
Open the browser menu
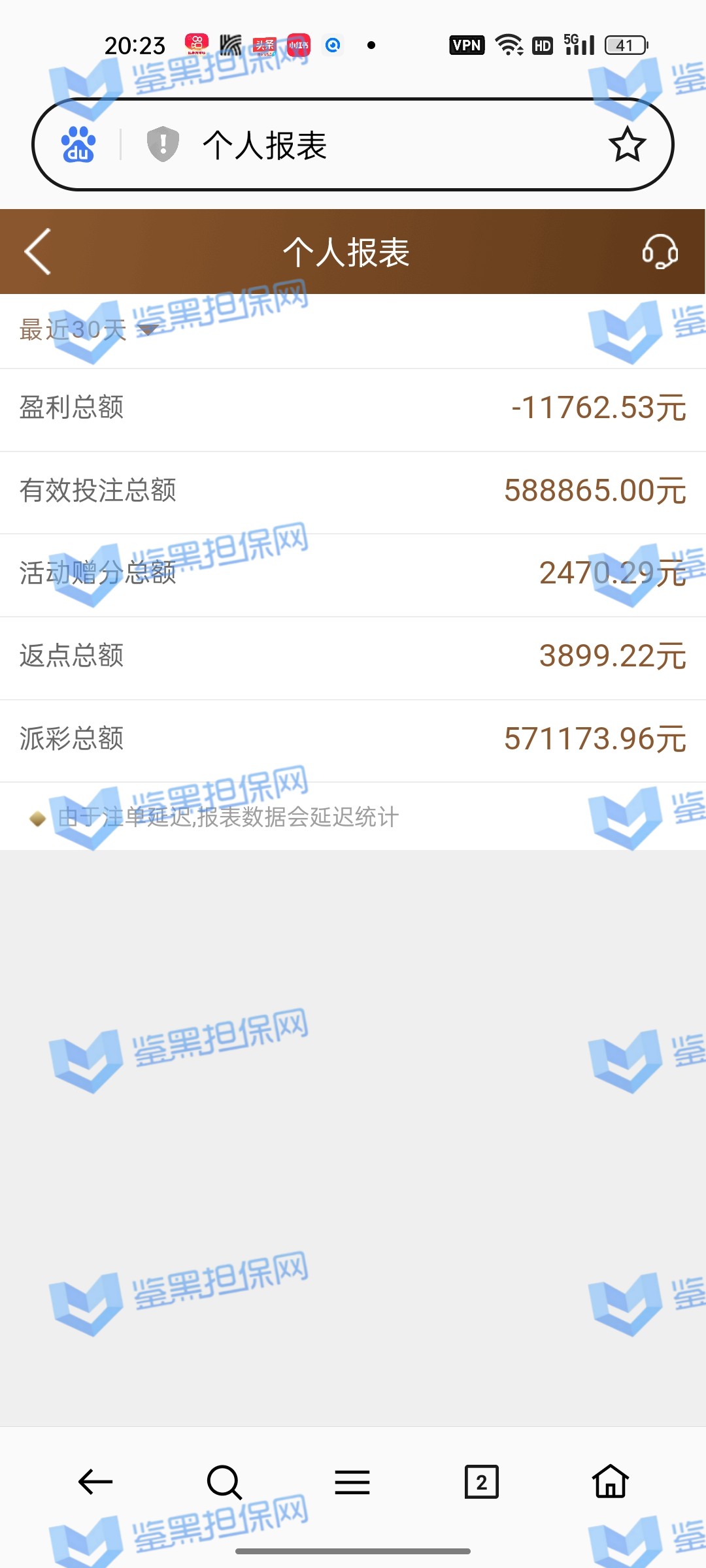click(x=352, y=1481)
